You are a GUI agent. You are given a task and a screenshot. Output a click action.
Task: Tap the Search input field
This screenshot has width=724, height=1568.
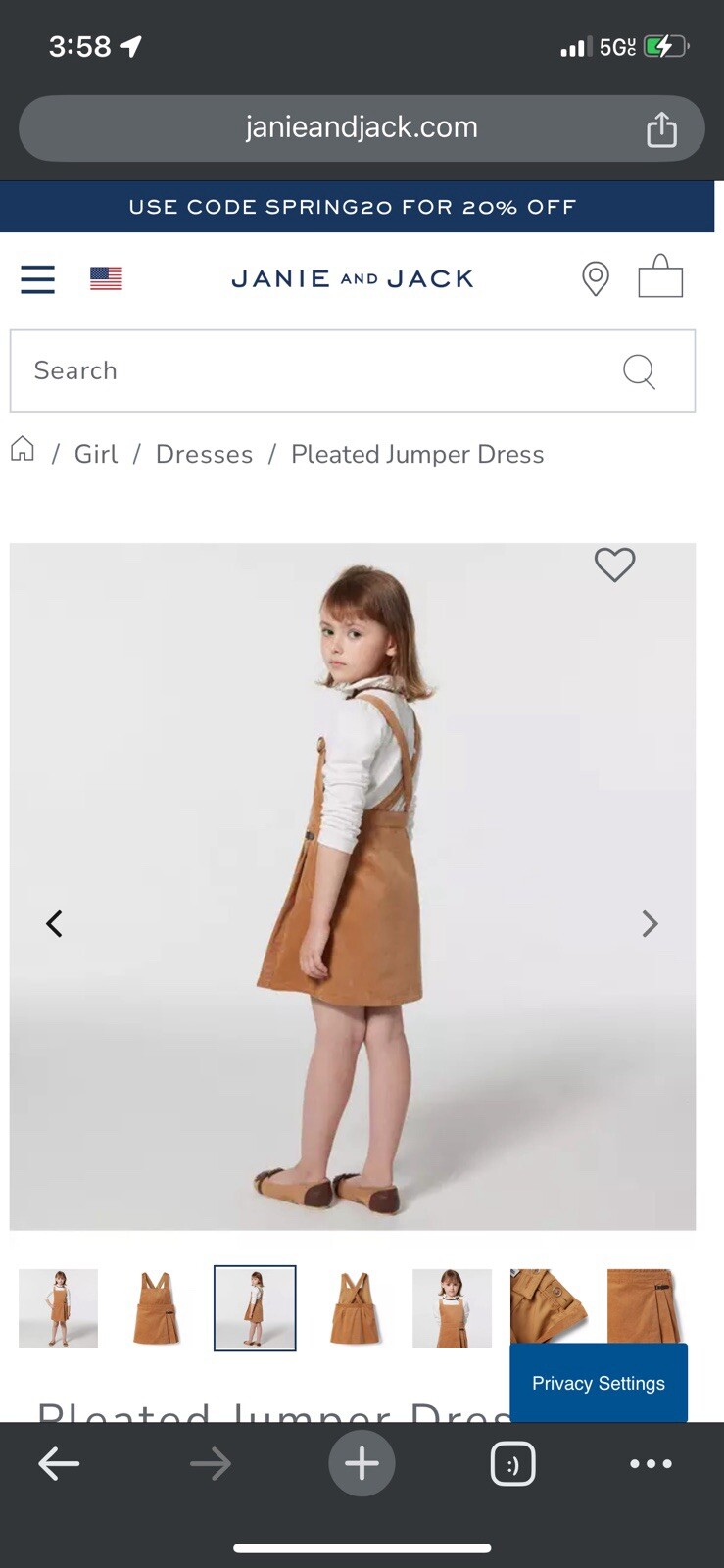point(314,370)
